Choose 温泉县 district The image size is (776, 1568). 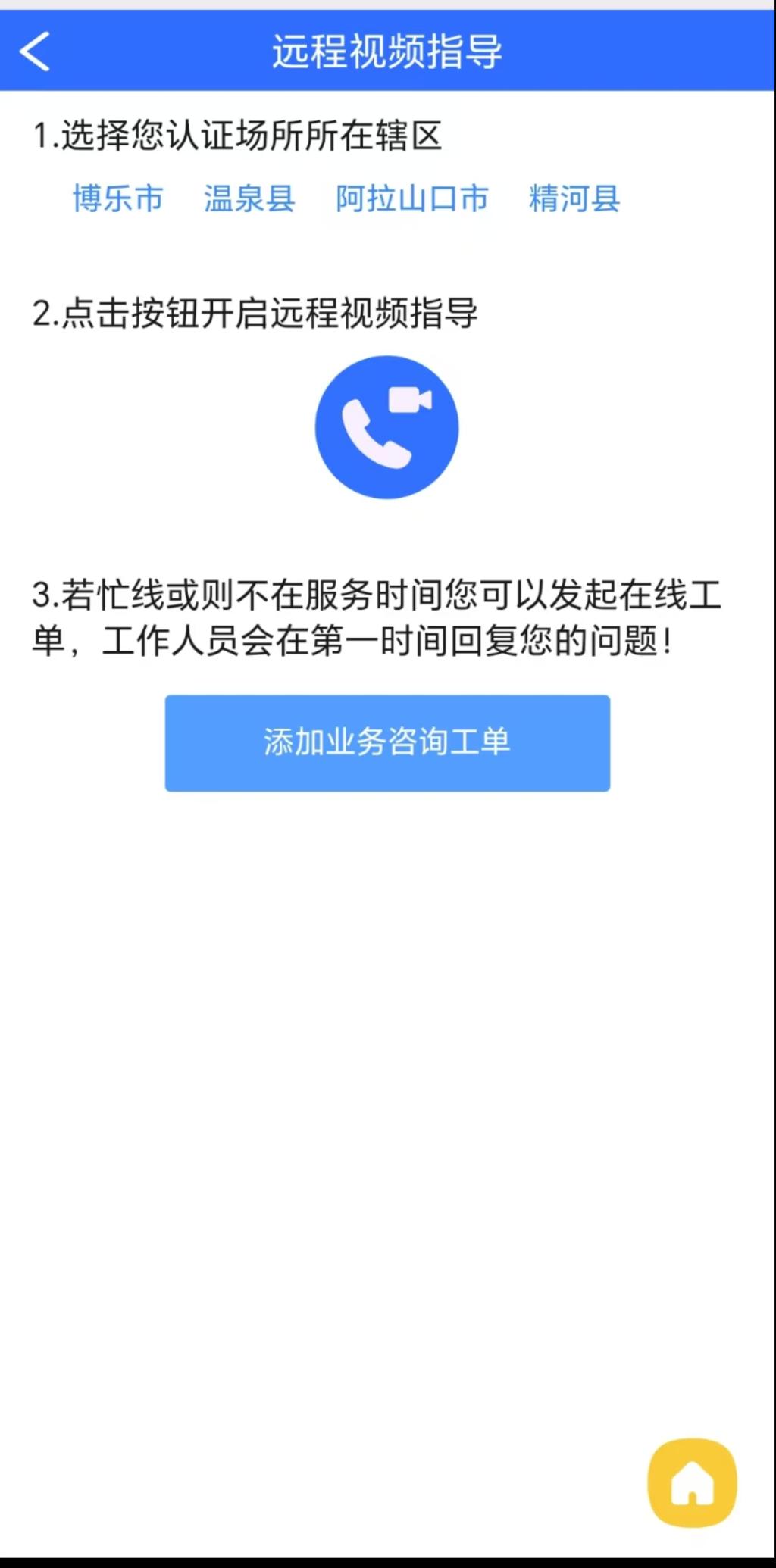tap(249, 198)
